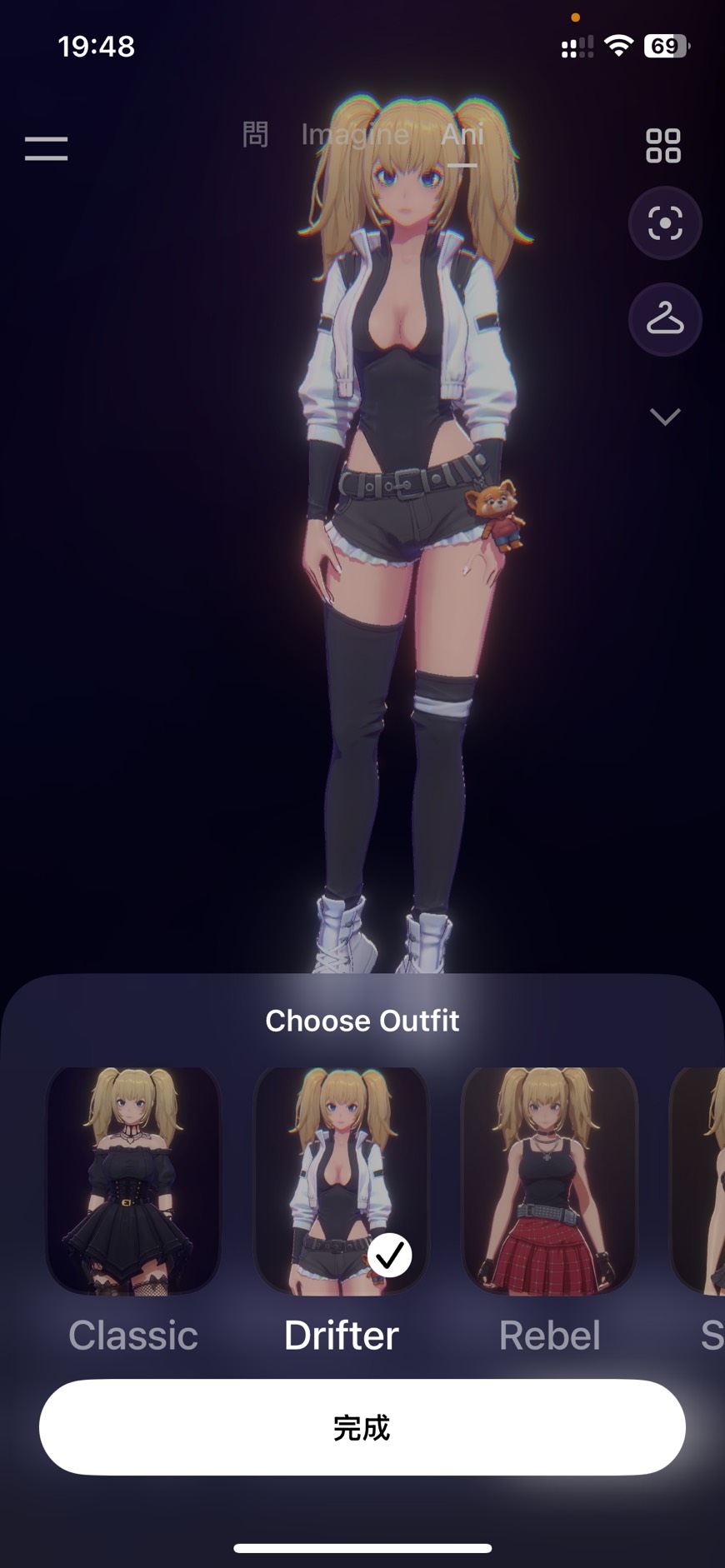
Task: Confirm with the 完成 button
Action: click(362, 1427)
